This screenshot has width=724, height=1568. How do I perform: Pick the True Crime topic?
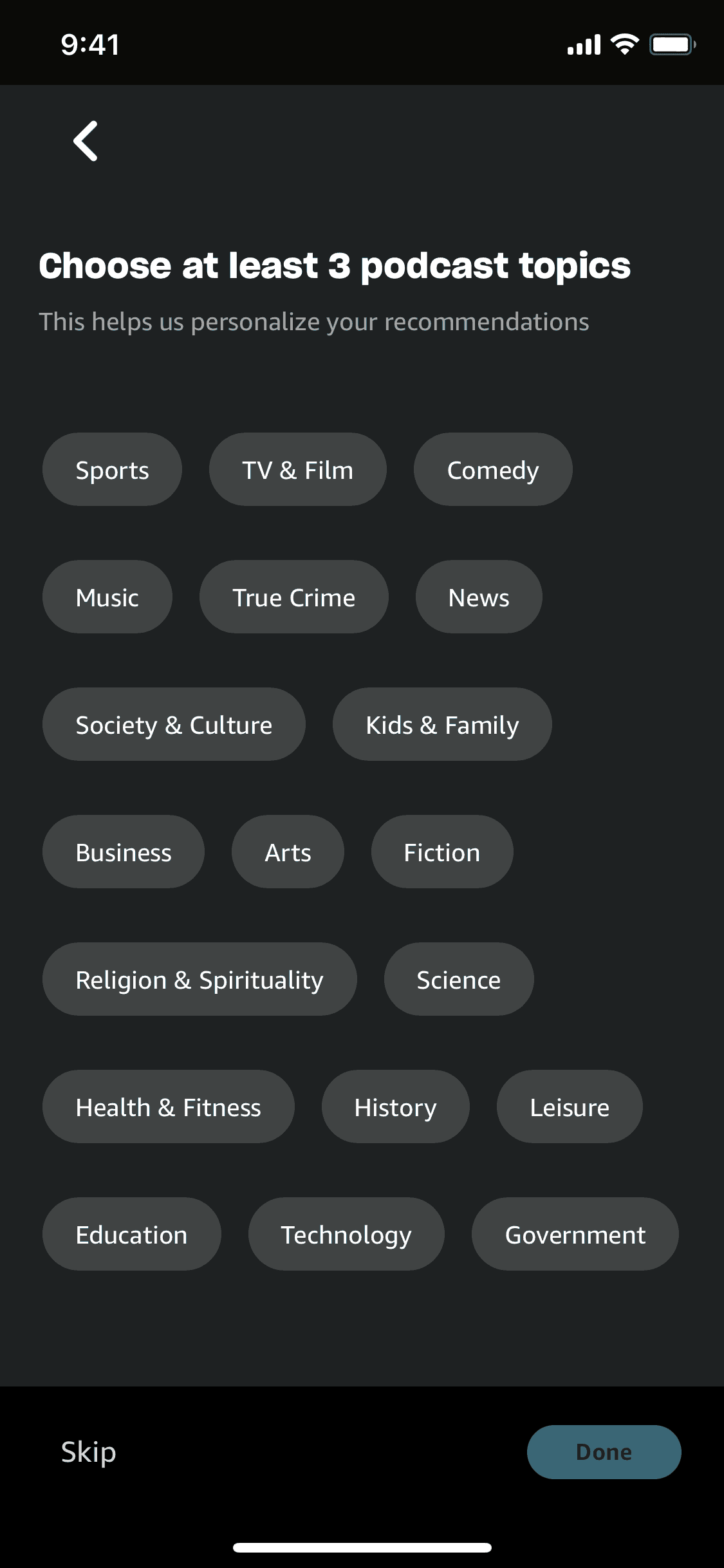293,596
